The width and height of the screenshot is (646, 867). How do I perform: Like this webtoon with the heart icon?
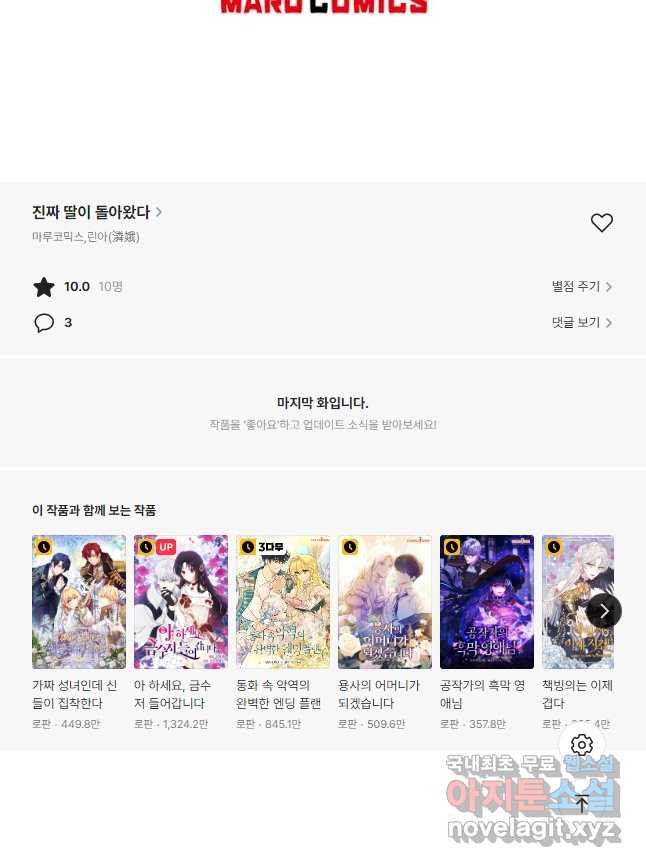pyautogui.click(x=601, y=223)
